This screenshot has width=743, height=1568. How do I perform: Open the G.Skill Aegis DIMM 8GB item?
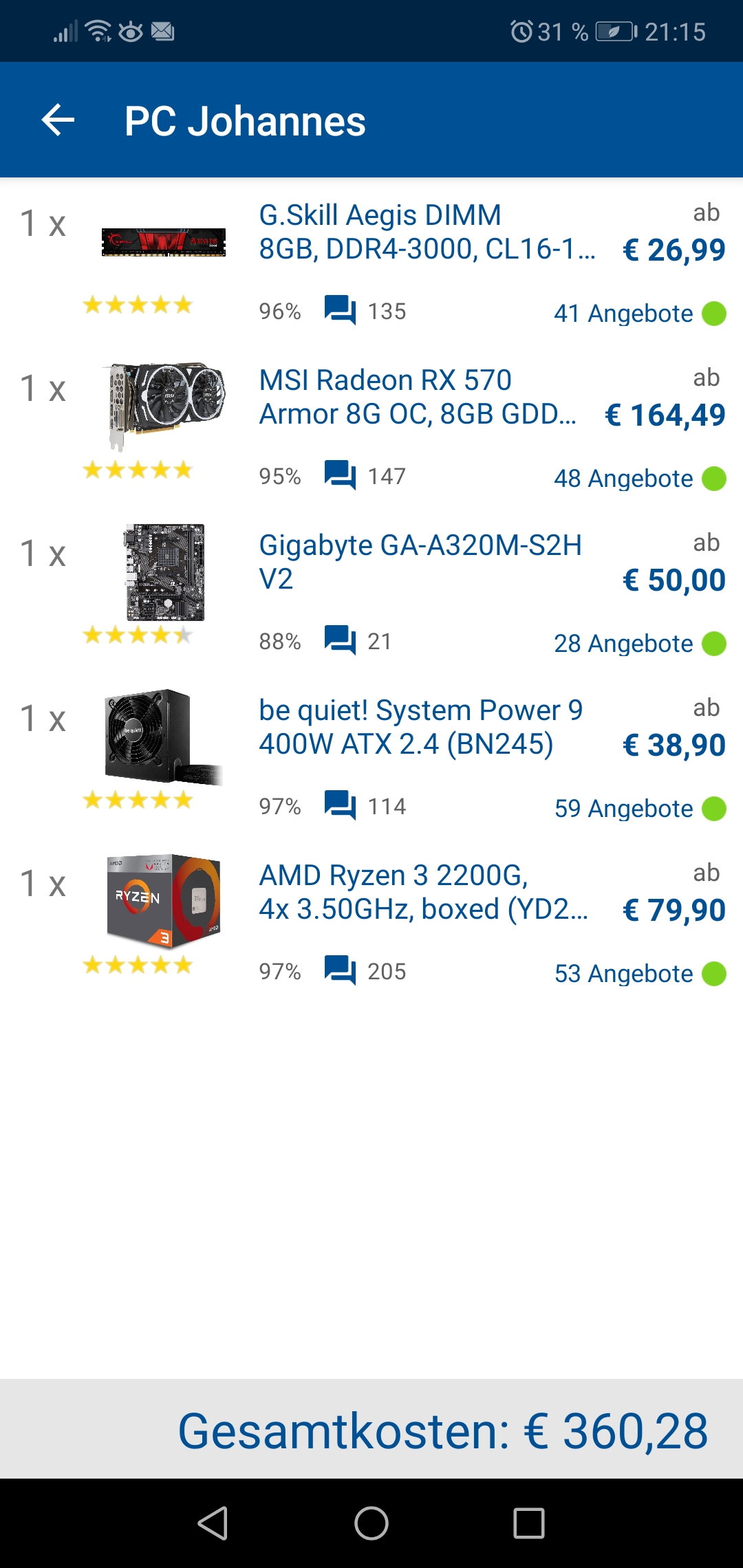371,261
